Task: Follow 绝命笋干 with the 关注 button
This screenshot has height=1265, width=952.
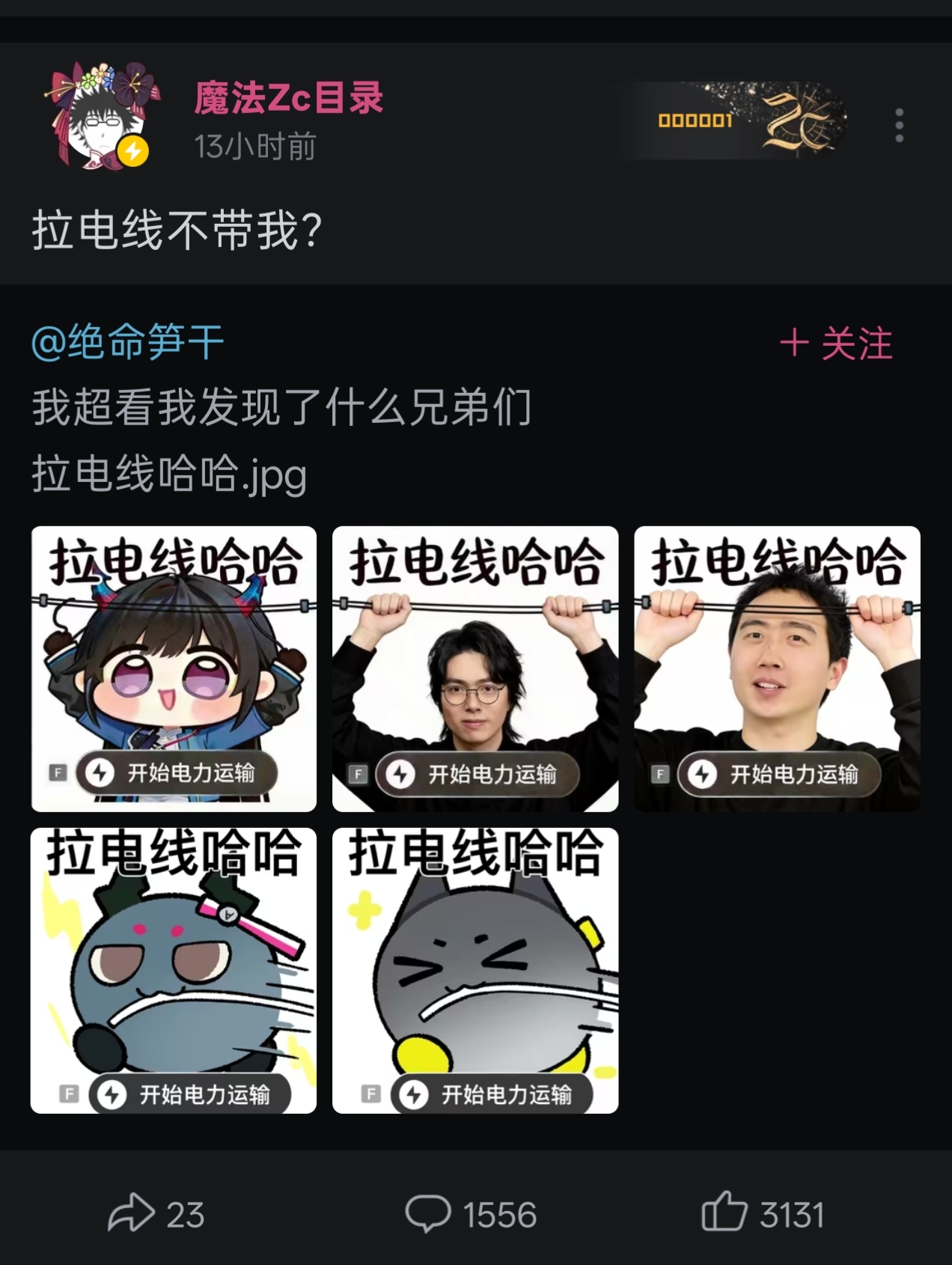Action: (x=837, y=344)
